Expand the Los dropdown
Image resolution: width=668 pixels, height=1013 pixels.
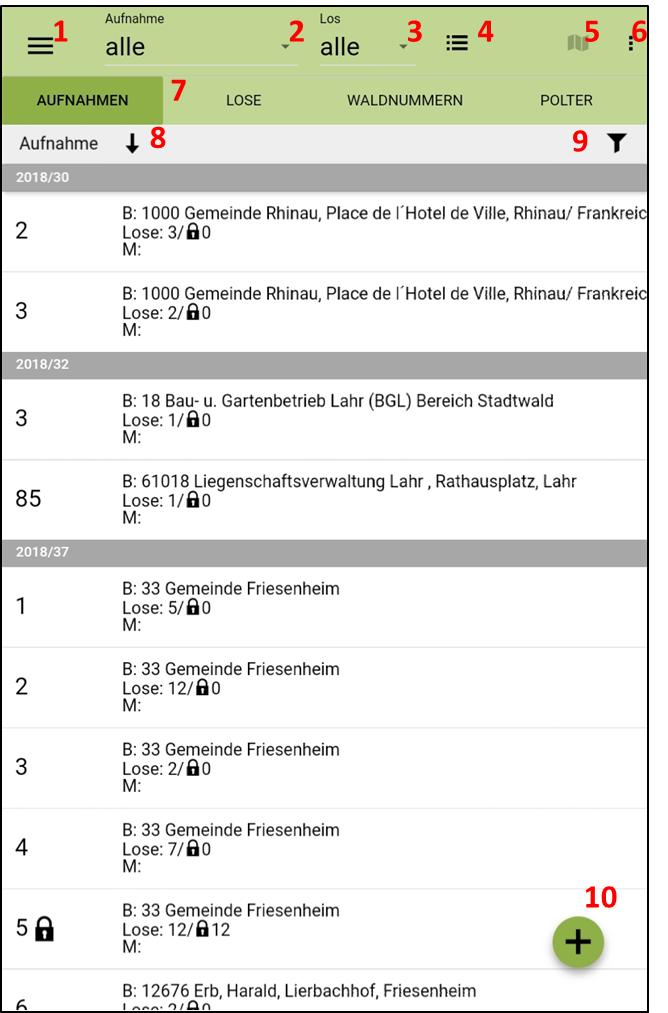366,47
